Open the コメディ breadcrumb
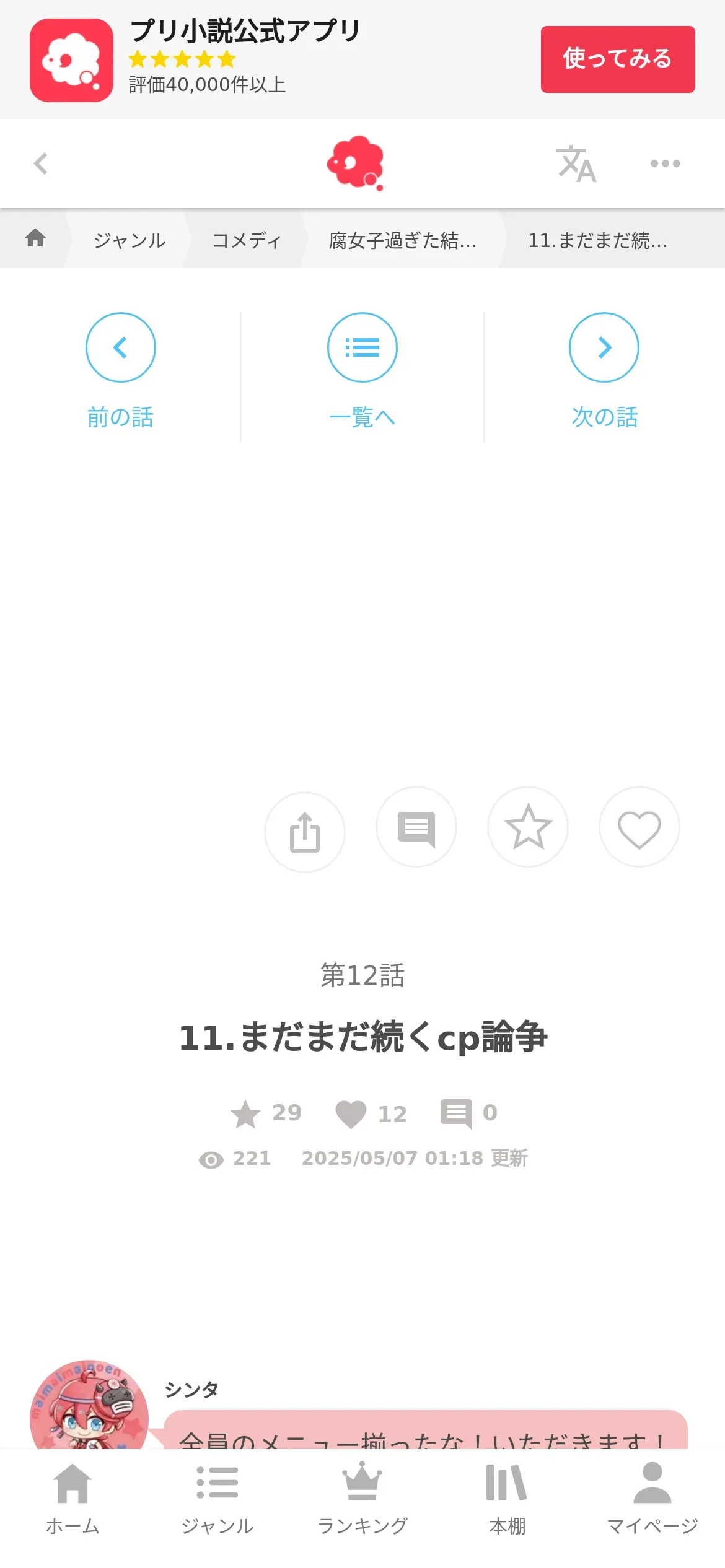The width and height of the screenshot is (725, 1568). point(247,240)
